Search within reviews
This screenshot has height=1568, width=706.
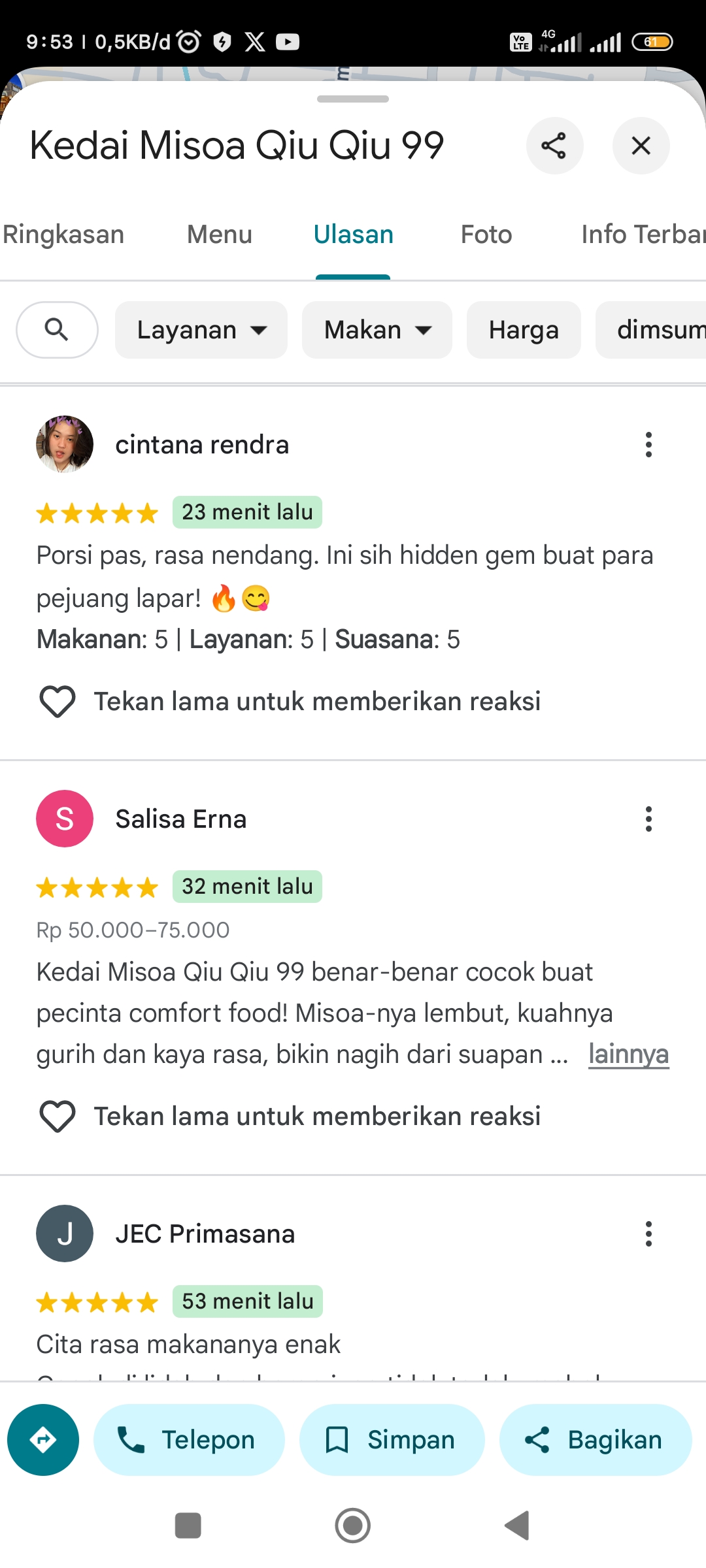pos(57,330)
